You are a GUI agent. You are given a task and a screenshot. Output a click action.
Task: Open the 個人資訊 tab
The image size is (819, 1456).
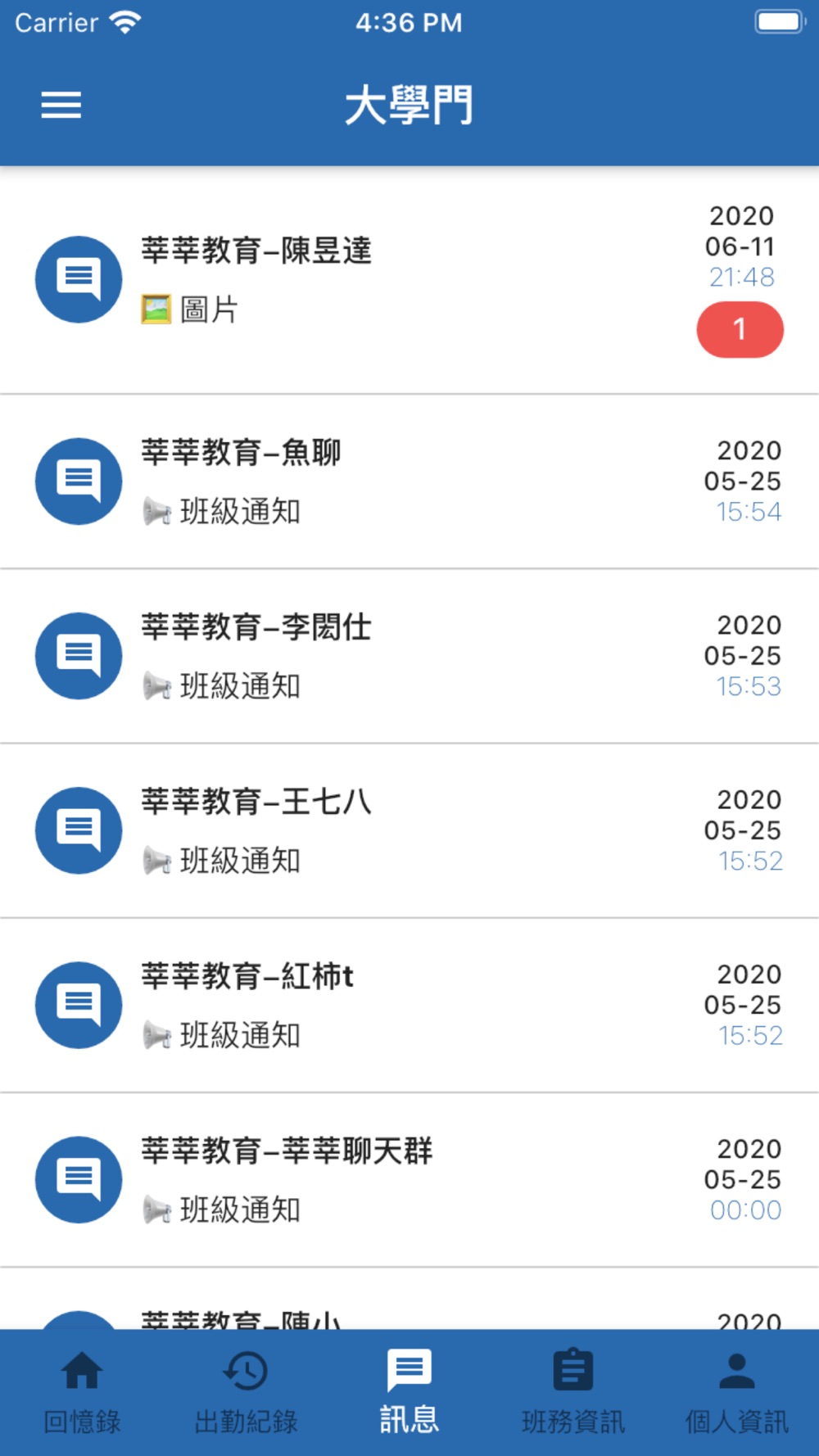click(x=737, y=1392)
